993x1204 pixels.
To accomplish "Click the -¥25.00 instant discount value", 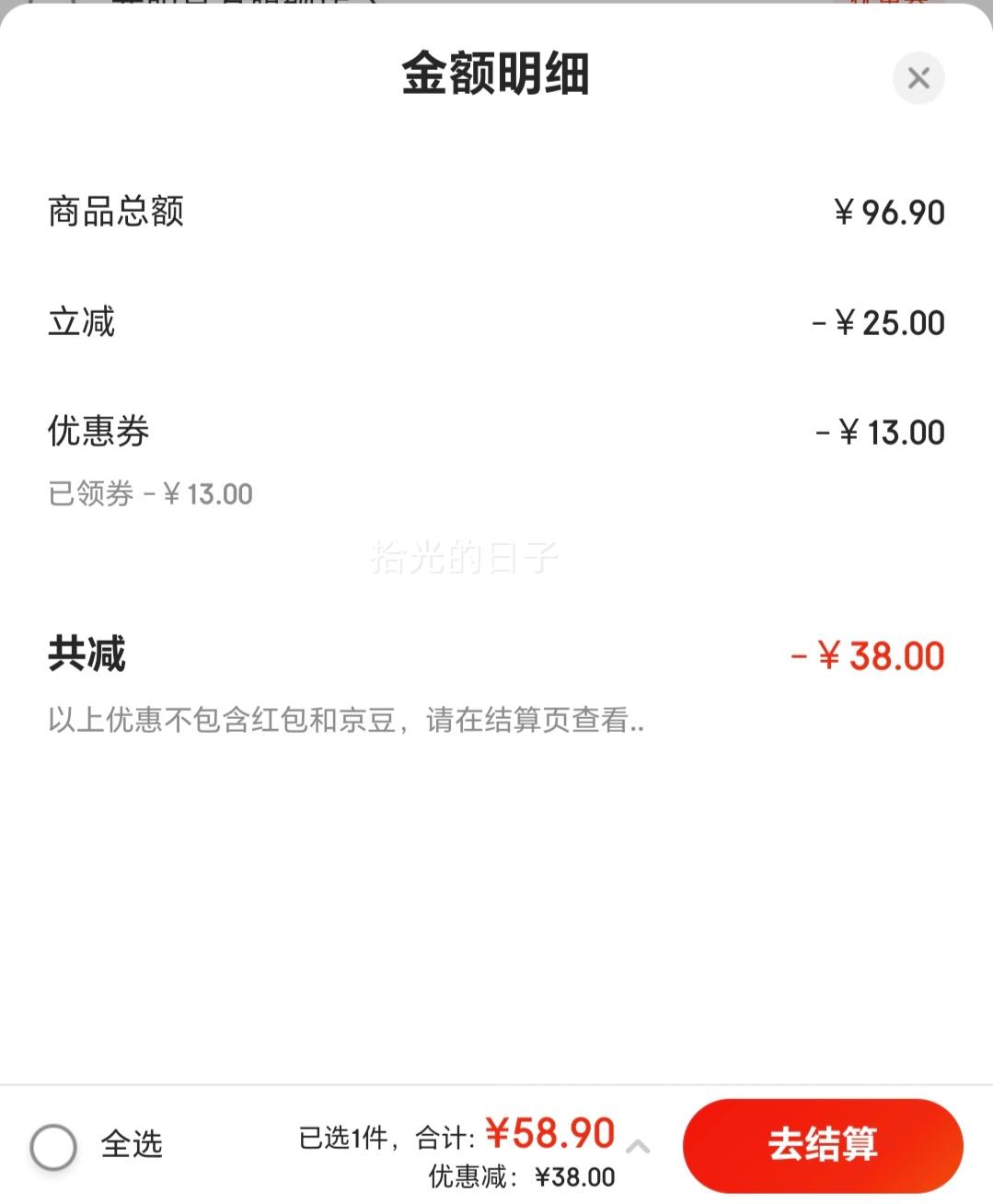I will tap(878, 322).
